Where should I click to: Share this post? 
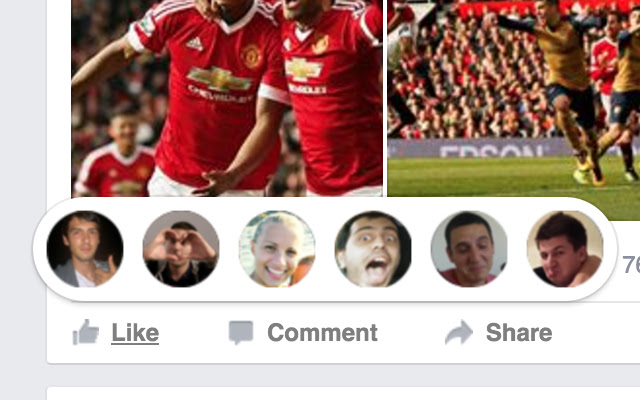499,333
